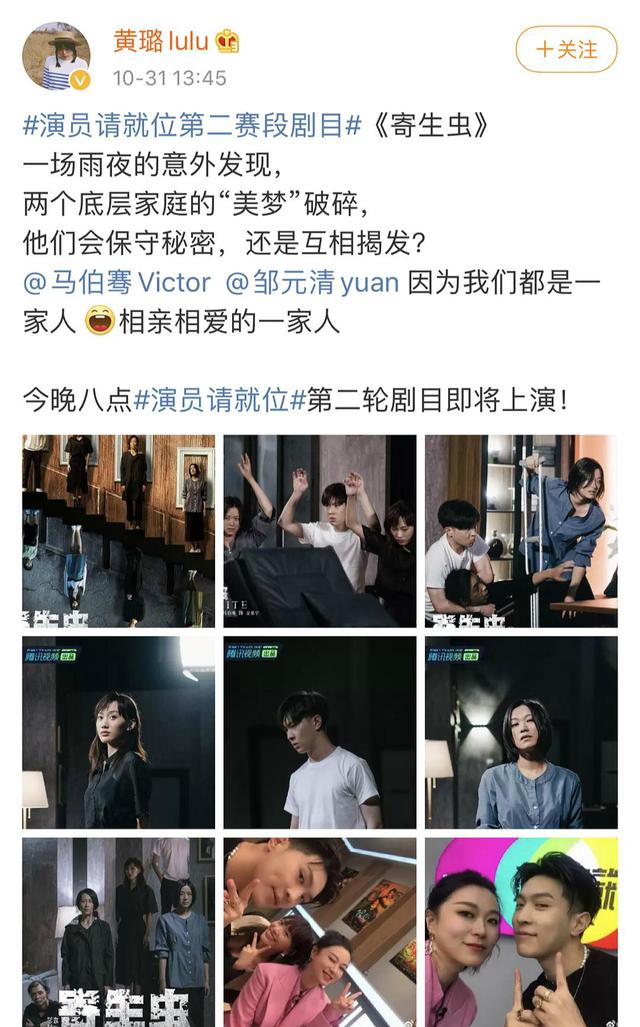Open the photo of three people raising hands
The image size is (640, 1027).
coord(320,531)
